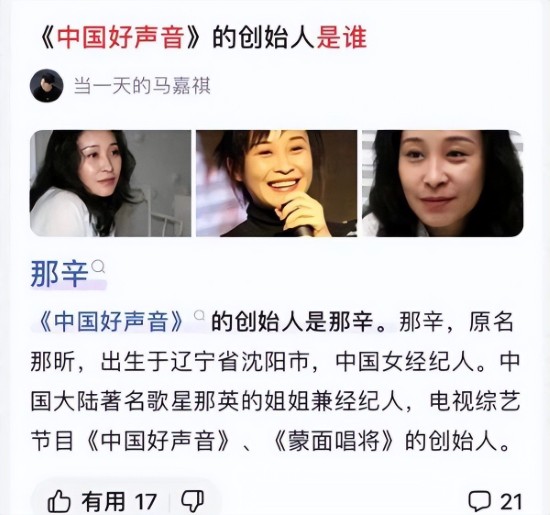Open the third photo in the row
Image resolution: width=550 pixels, height=515 pixels.
pyautogui.click(x=443, y=183)
